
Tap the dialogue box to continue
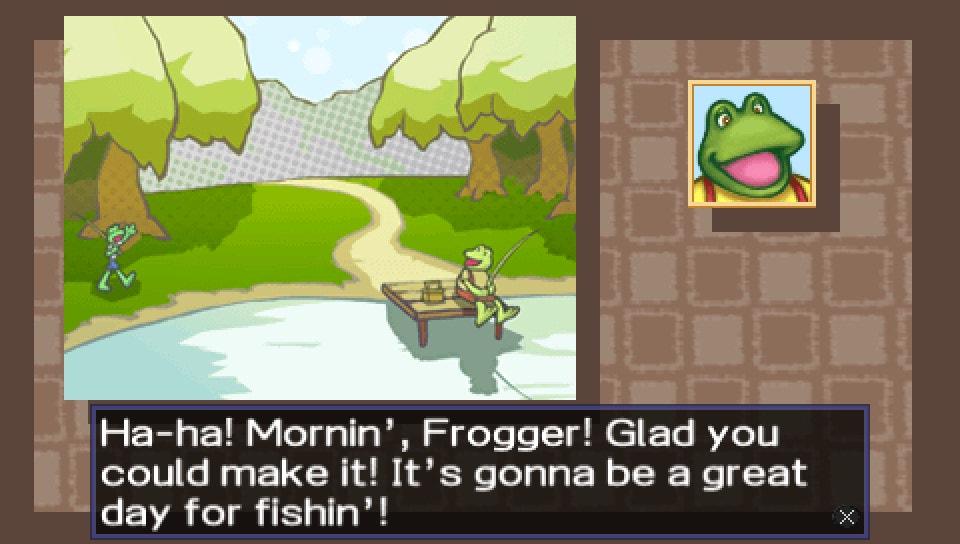tap(478, 472)
